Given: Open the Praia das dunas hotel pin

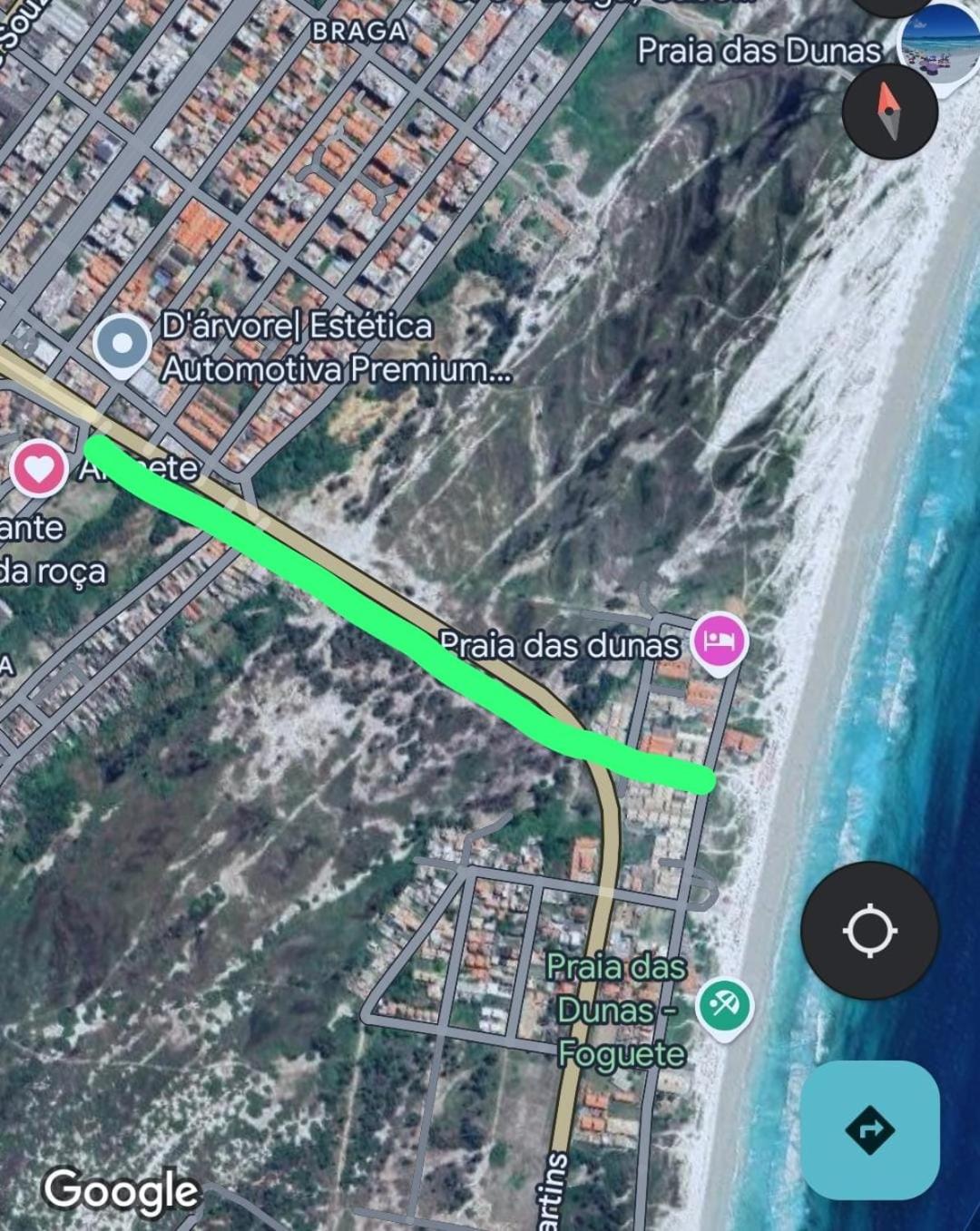Looking at the screenshot, I should pyautogui.click(x=720, y=640).
